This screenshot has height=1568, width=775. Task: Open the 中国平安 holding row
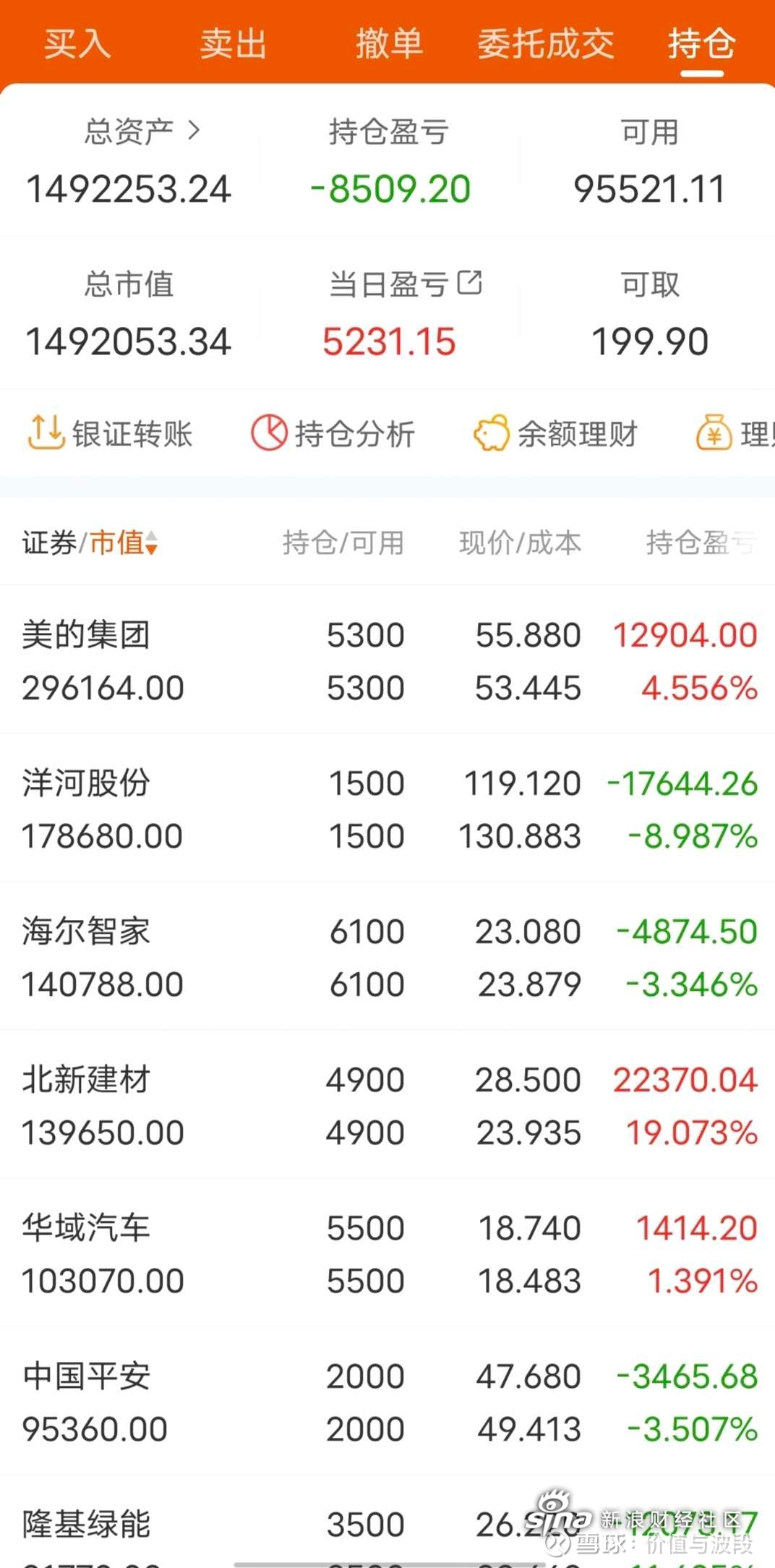pyautogui.click(x=387, y=1402)
